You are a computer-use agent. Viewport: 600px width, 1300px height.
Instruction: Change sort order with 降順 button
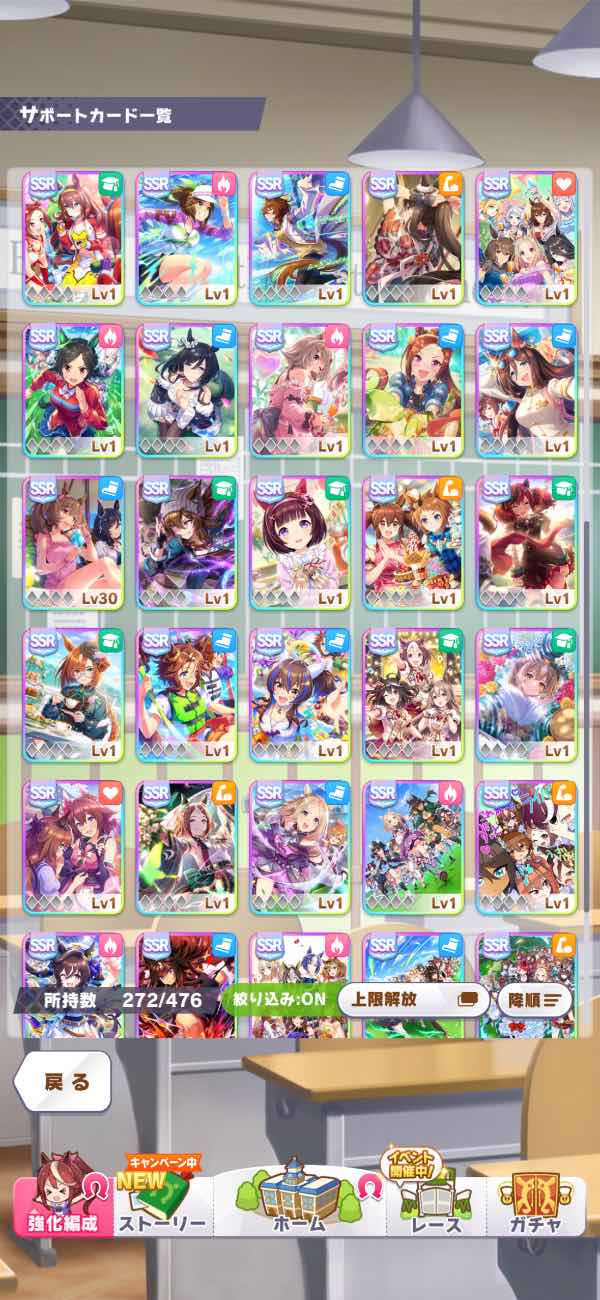tap(534, 999)
